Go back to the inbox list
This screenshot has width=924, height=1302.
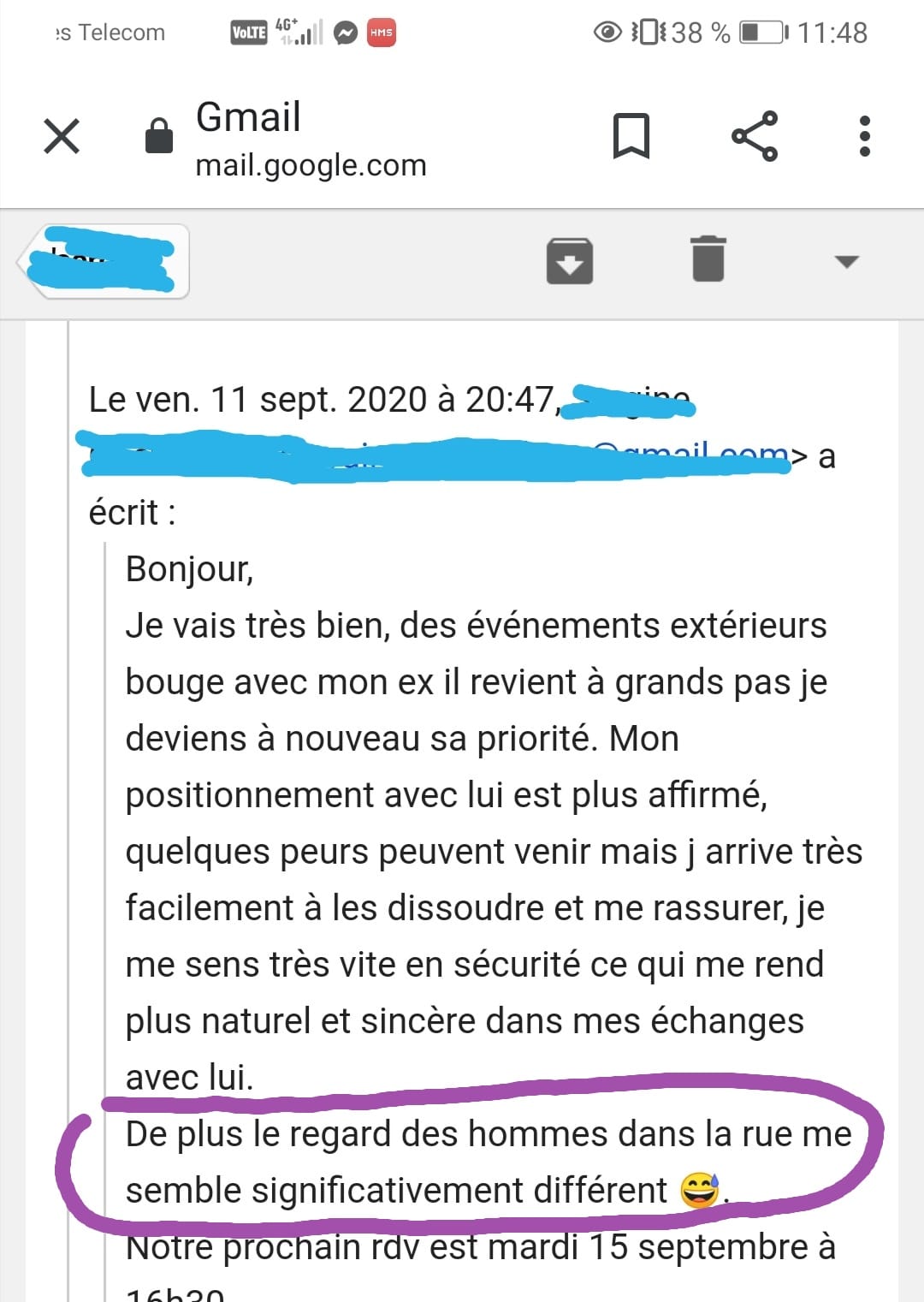pyautogui.click(x=103, y=261)
